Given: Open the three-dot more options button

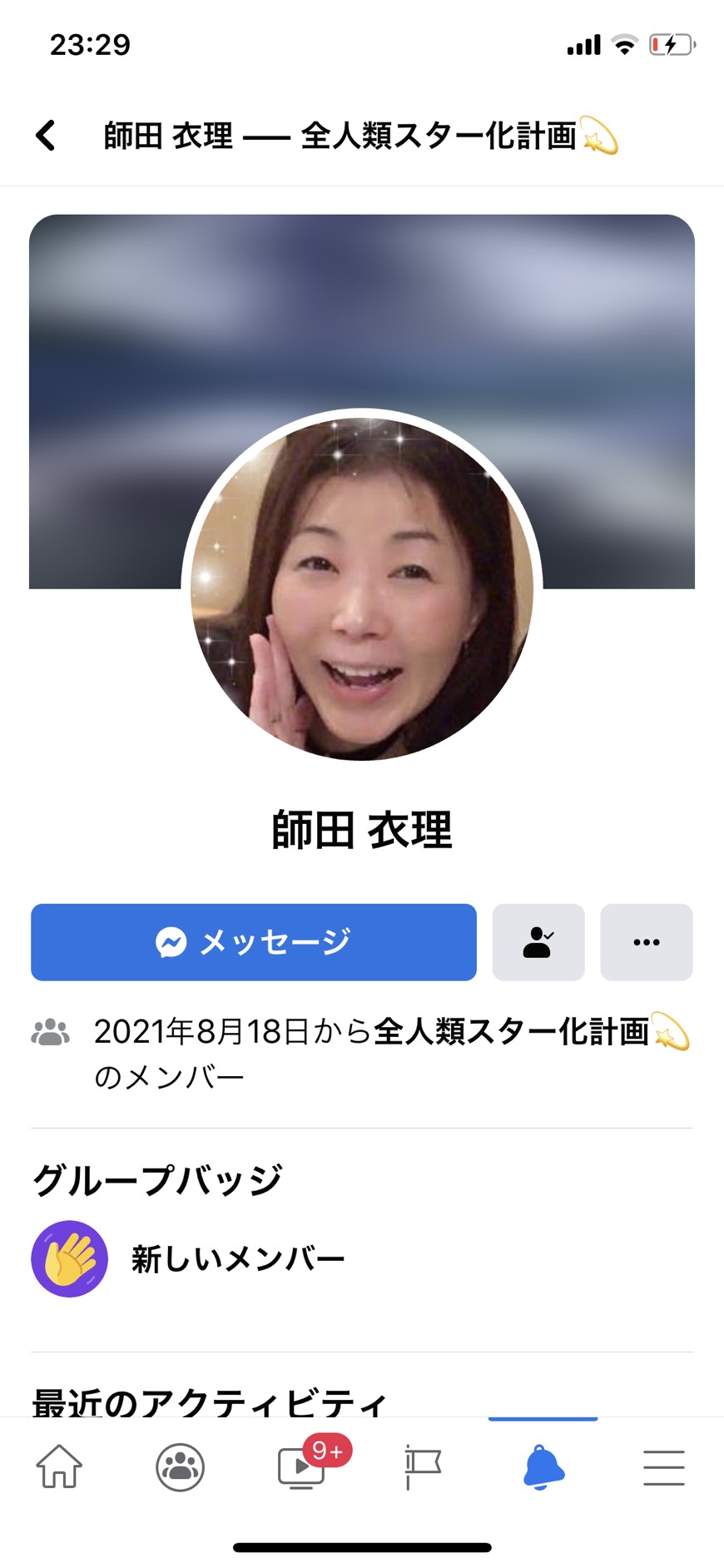Looking at the screenshot, I should [x=647, y=942].
